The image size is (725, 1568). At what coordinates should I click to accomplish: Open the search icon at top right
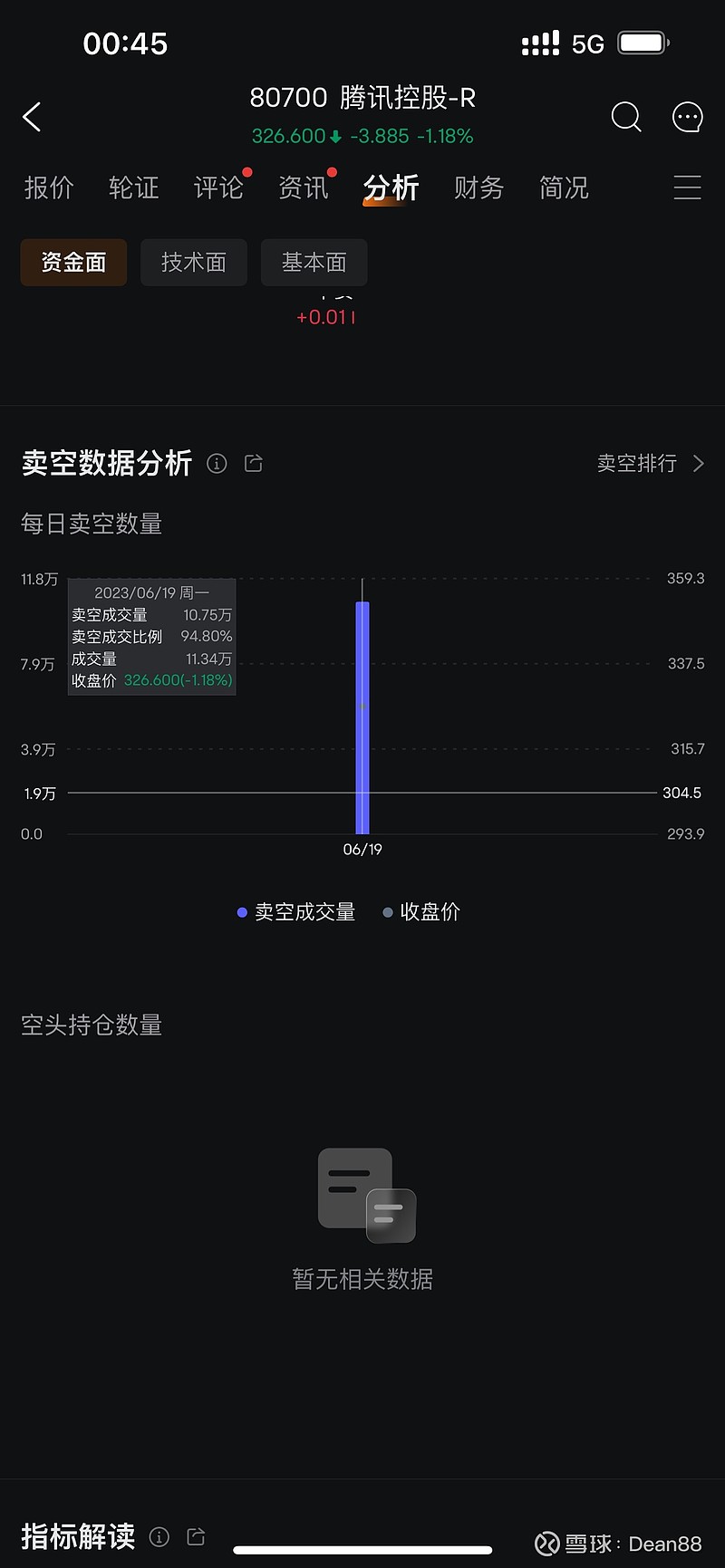tap(626, 117)
